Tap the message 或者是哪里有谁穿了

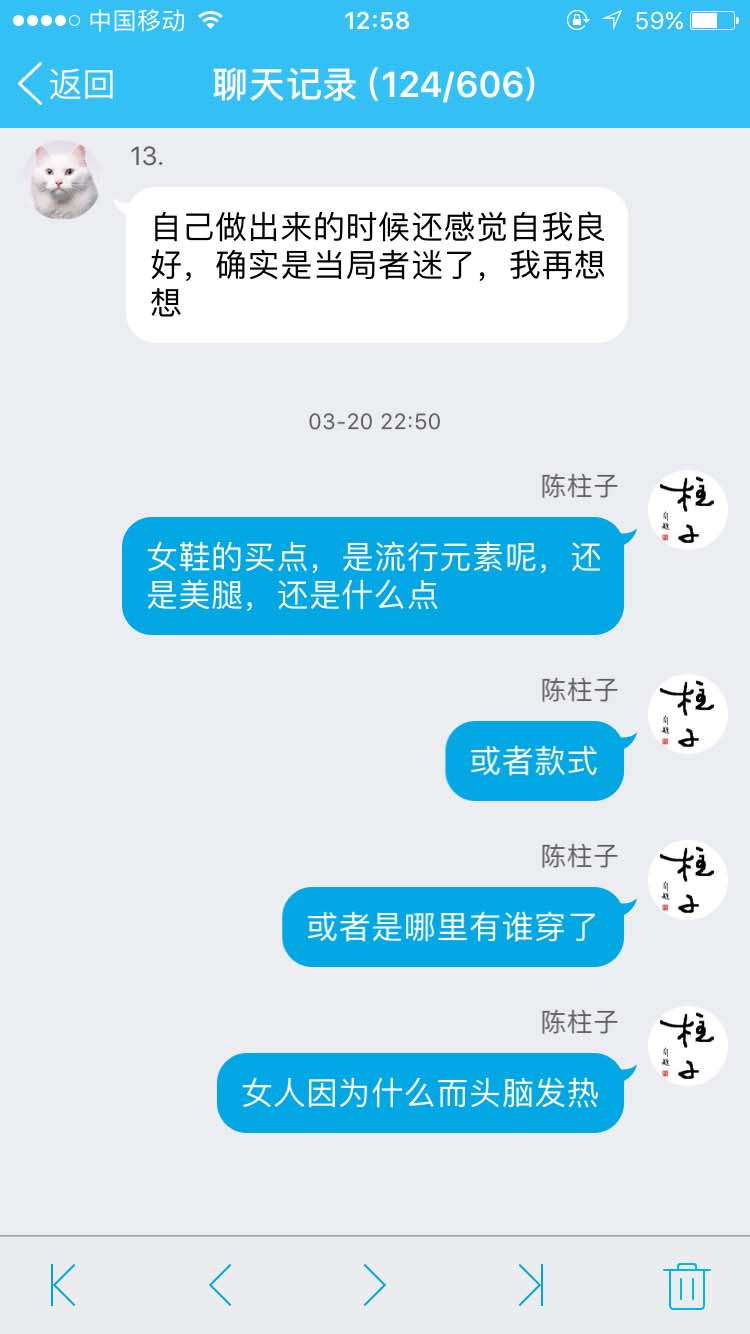pyautogui.click(x=452, y=927)
